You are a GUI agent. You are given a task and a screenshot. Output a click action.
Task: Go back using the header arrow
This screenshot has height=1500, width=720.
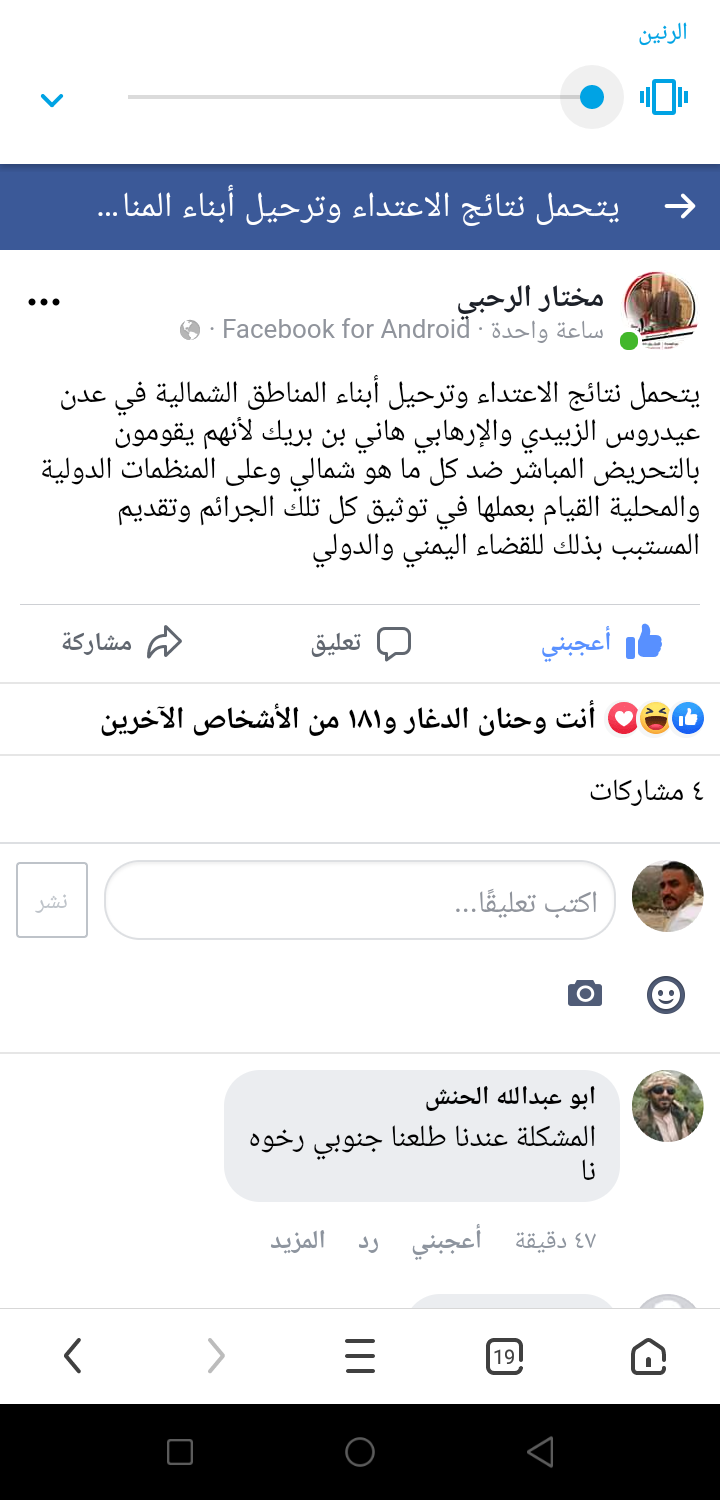pos(680,207)
